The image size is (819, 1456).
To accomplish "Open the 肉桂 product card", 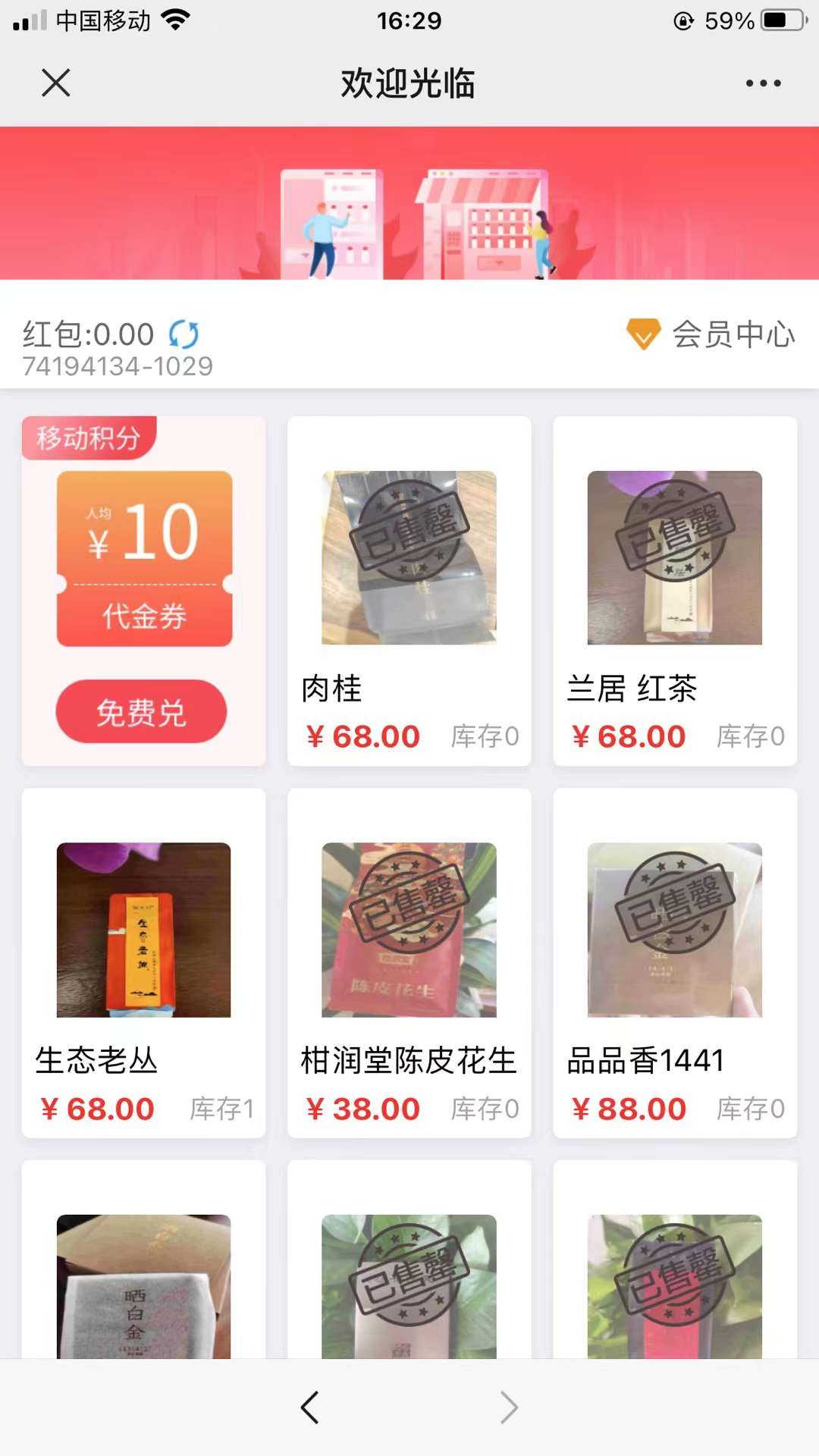I will click(409, 591).
